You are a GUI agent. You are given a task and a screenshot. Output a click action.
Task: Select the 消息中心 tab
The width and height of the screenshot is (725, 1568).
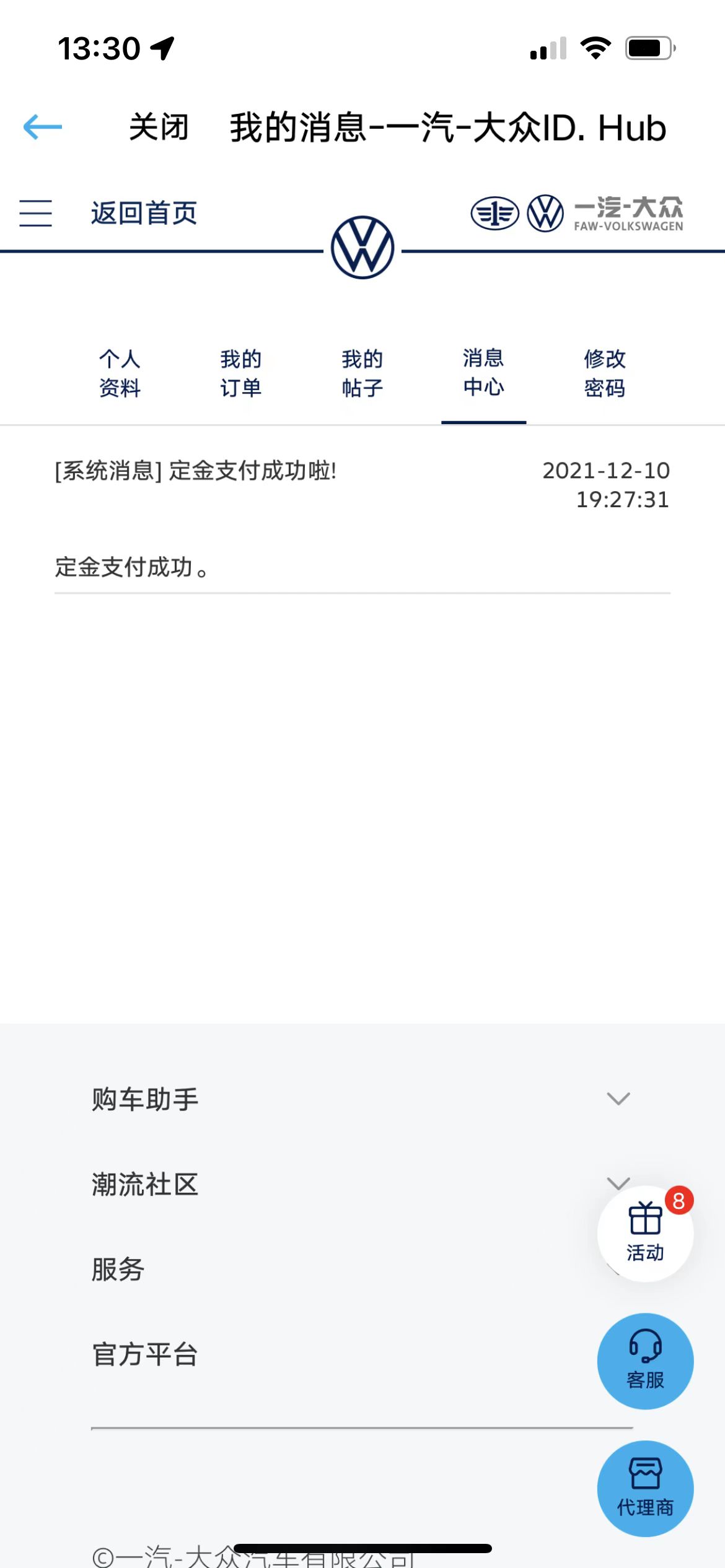click(483, 373)
